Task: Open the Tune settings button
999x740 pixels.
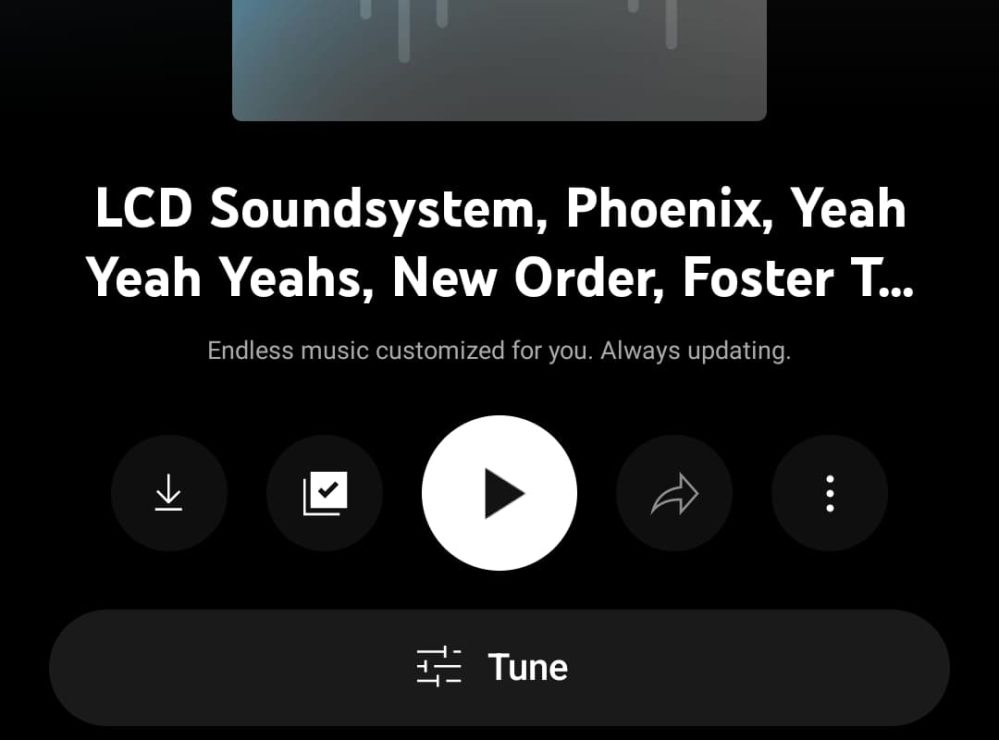Action: (499, 667)
